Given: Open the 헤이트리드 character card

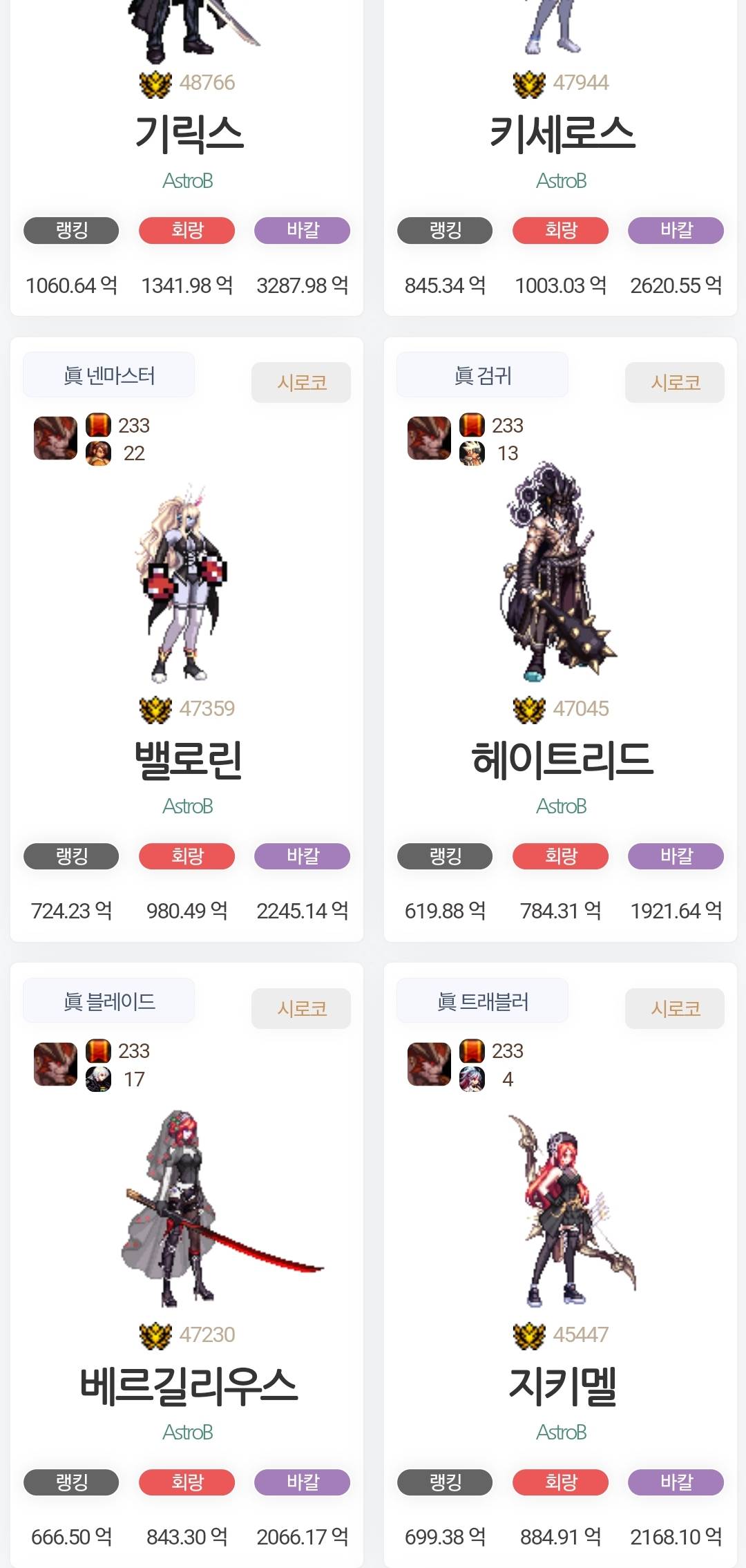Looking at the screenshot, I should tap(562, 759).
